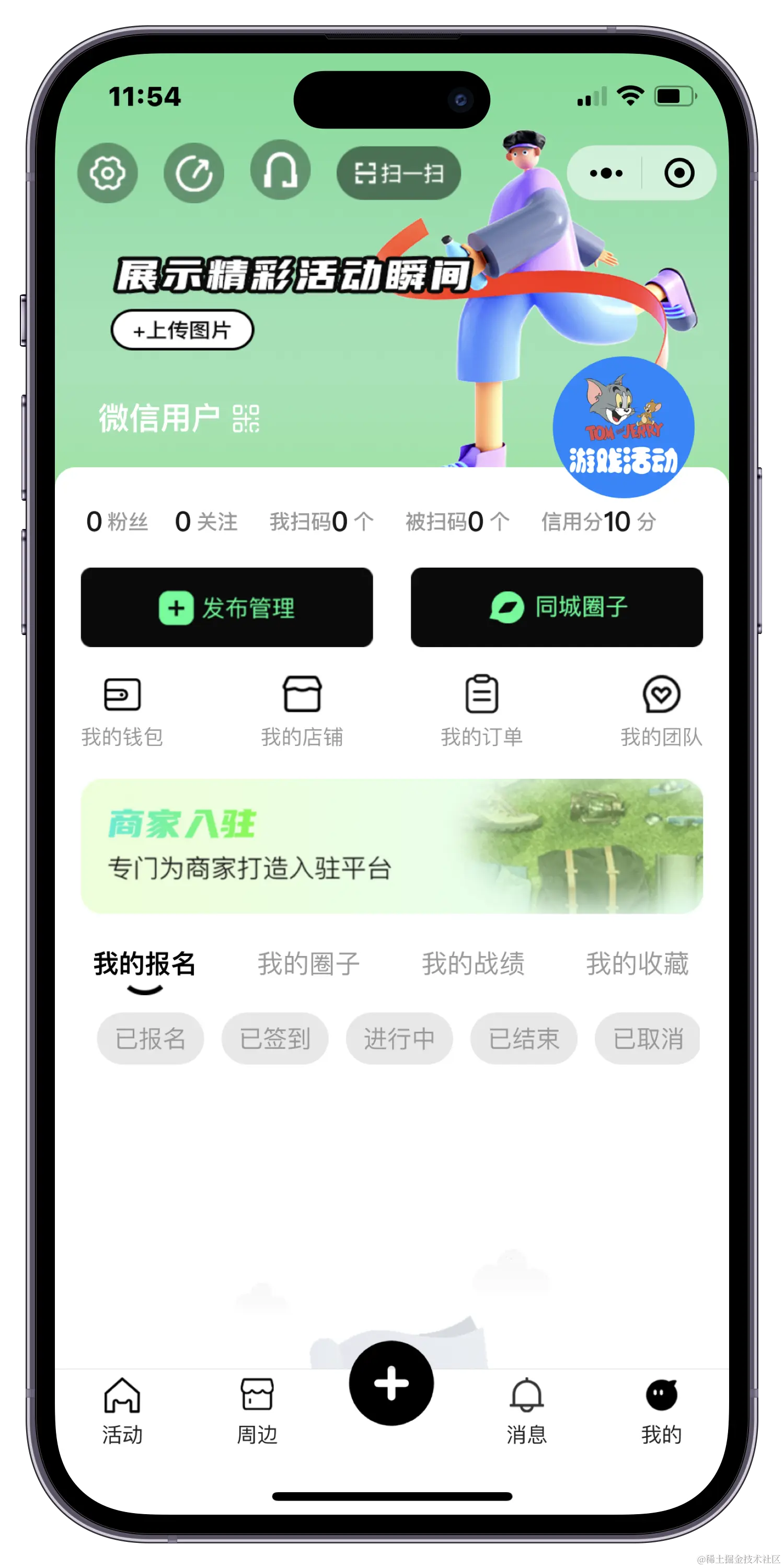Image resolution: width=784 pixels, height=1568 pixels.
Task: Open 发布管理 publish management
Action: [226, 607]
